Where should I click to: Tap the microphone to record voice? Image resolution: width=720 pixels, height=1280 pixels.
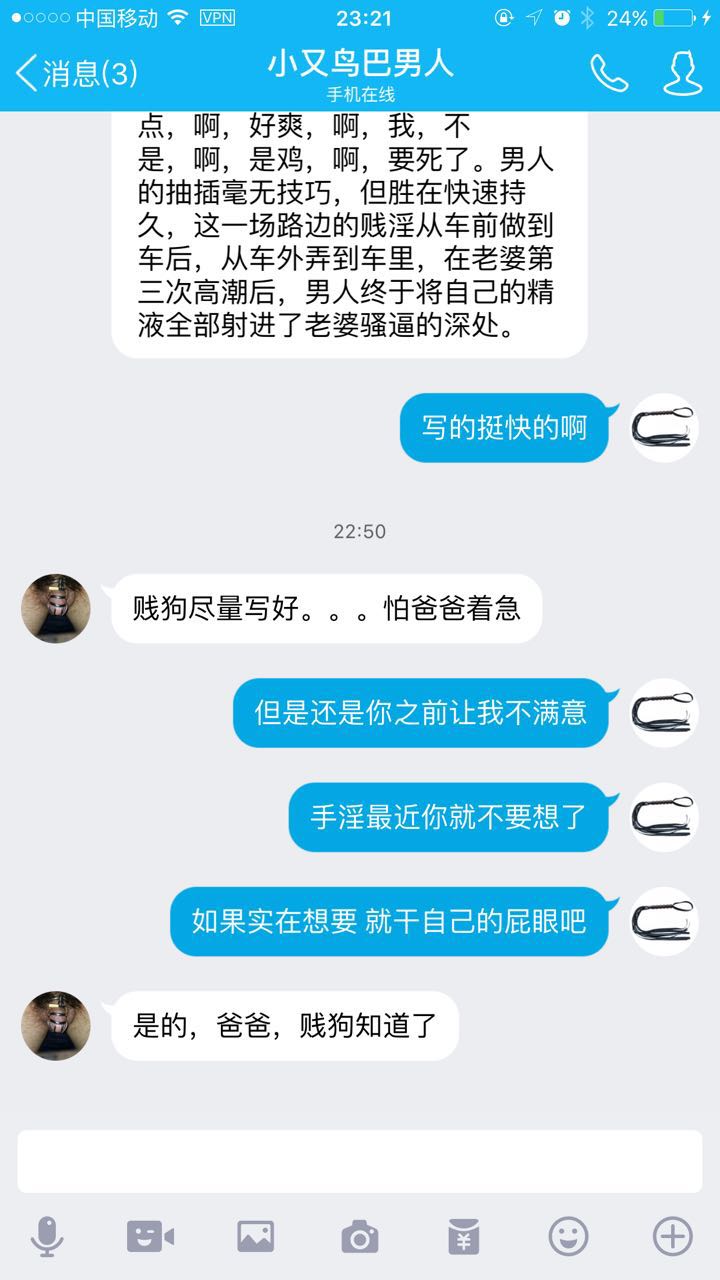click(47, 1237)
